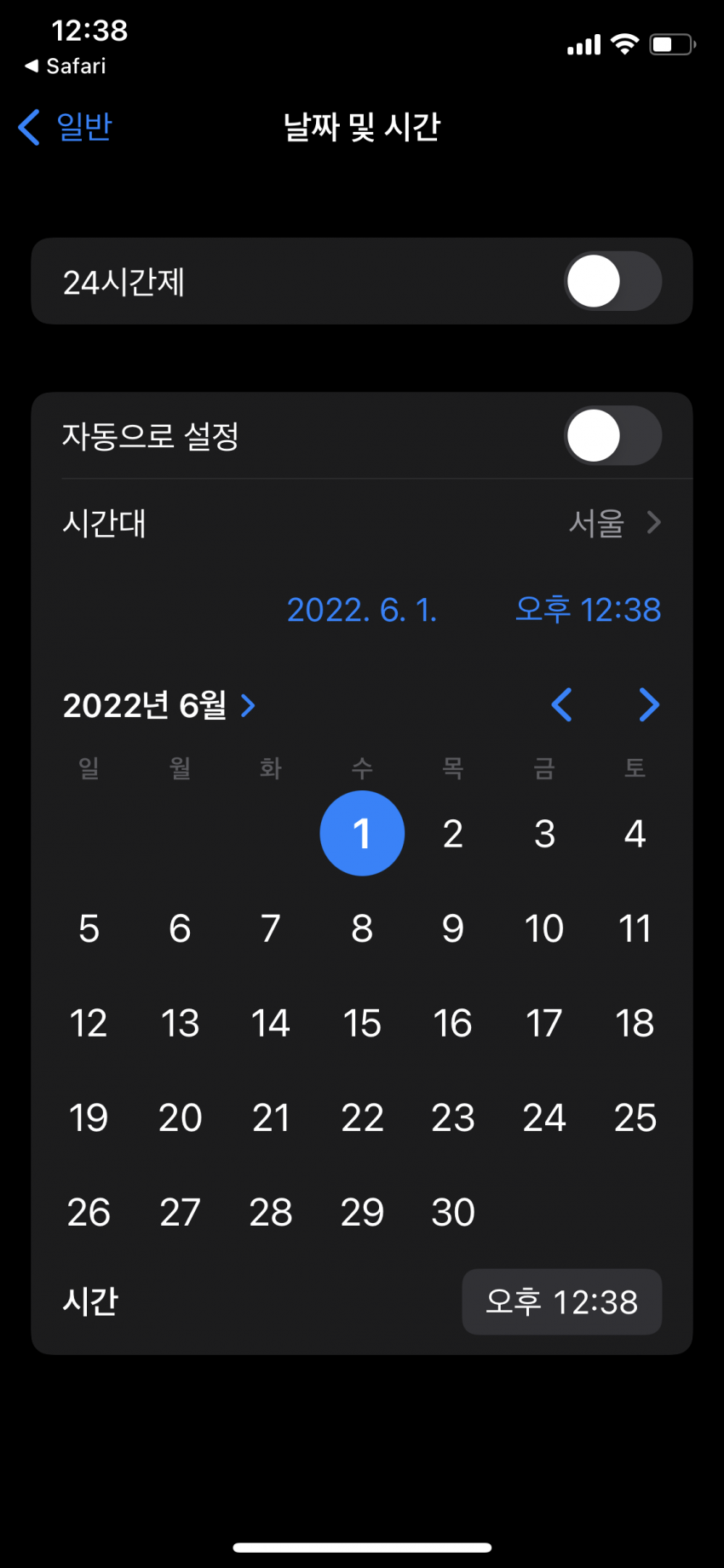
Task: Choose day 9 in the calendar
Action: pos(453,928)
